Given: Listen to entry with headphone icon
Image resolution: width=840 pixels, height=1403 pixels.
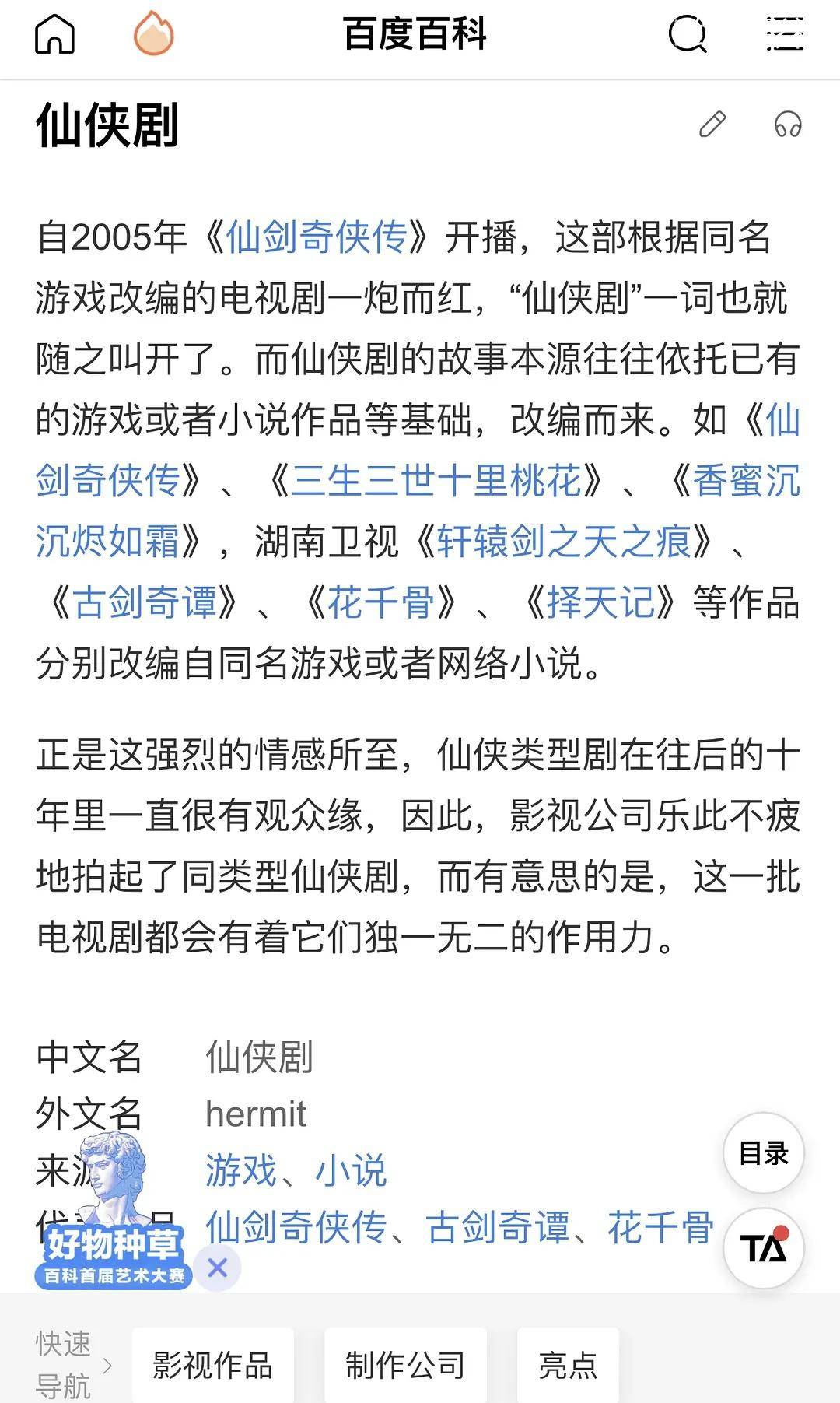Looking at the screenshot, I should [x=787, y=125].
